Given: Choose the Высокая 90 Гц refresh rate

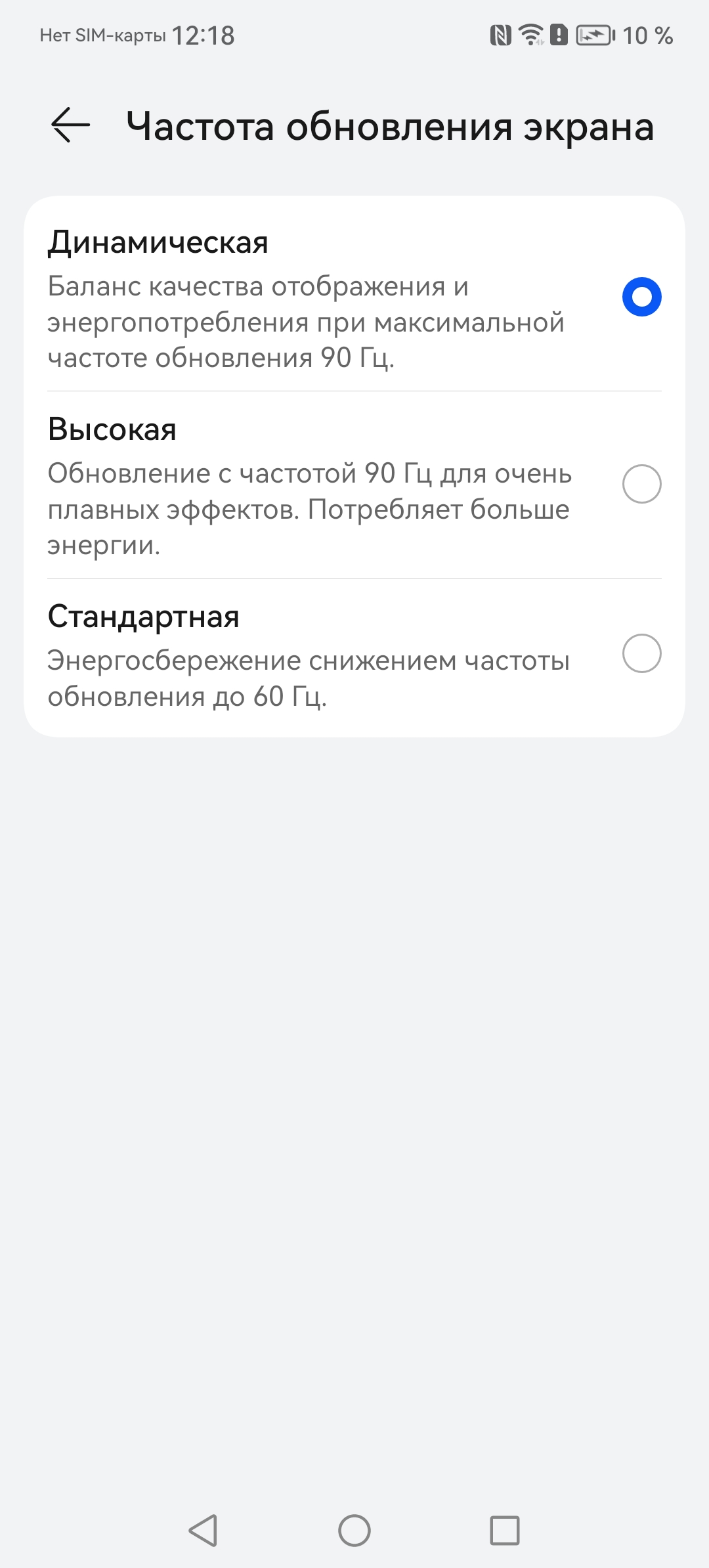Looking at the screenshot, I should (x=641, y=484).
